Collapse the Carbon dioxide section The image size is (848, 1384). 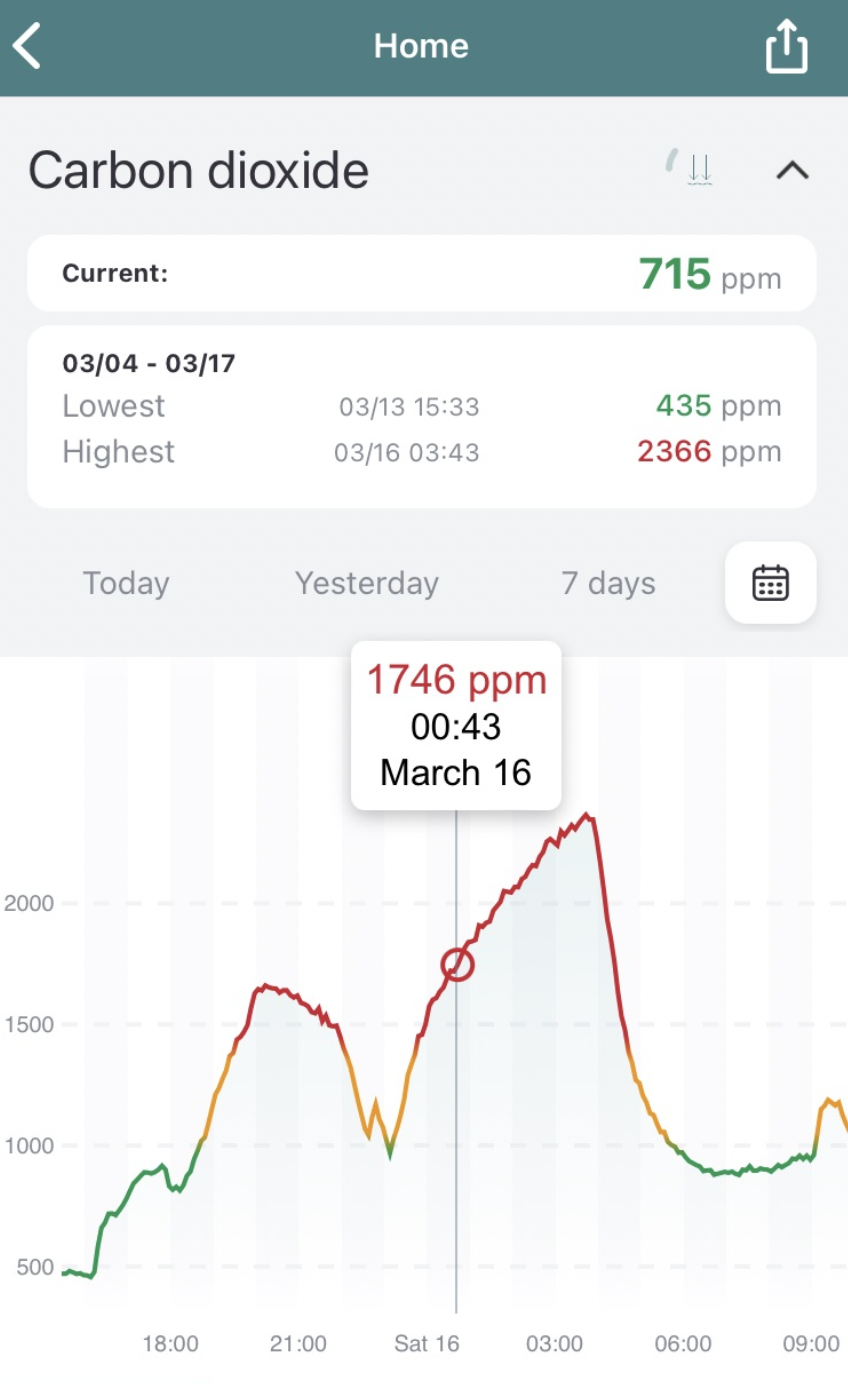click(x=792, y=170)
